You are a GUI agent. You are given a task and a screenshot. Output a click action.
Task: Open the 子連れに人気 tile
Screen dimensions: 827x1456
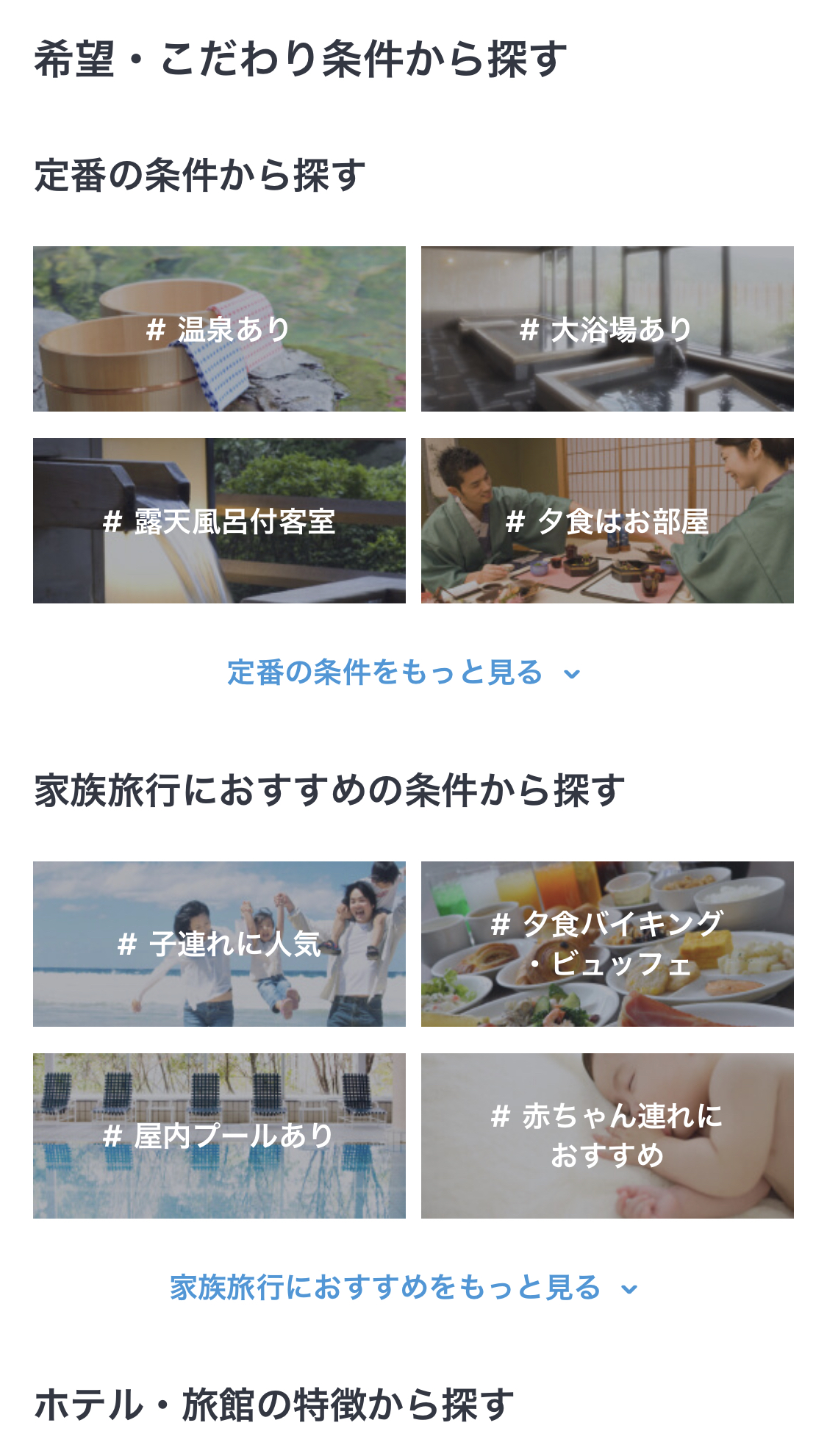219,944
